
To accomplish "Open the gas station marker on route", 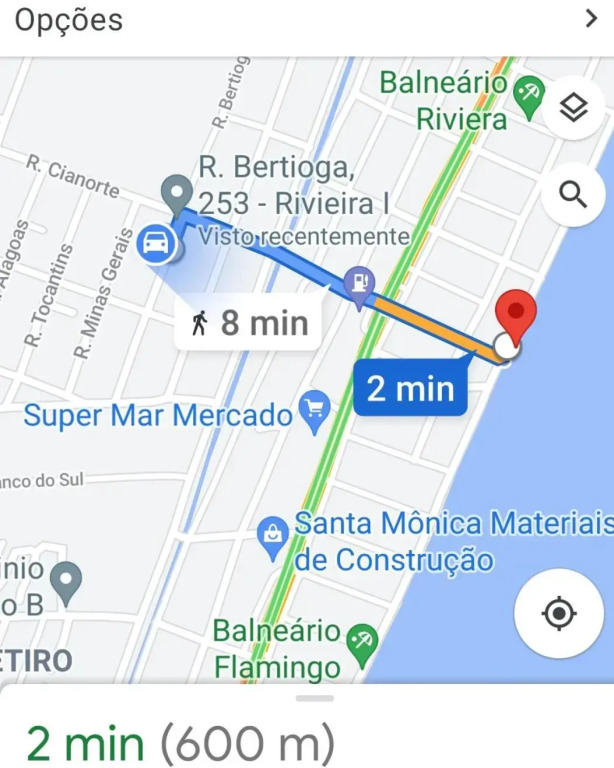I will coord(359,286).
